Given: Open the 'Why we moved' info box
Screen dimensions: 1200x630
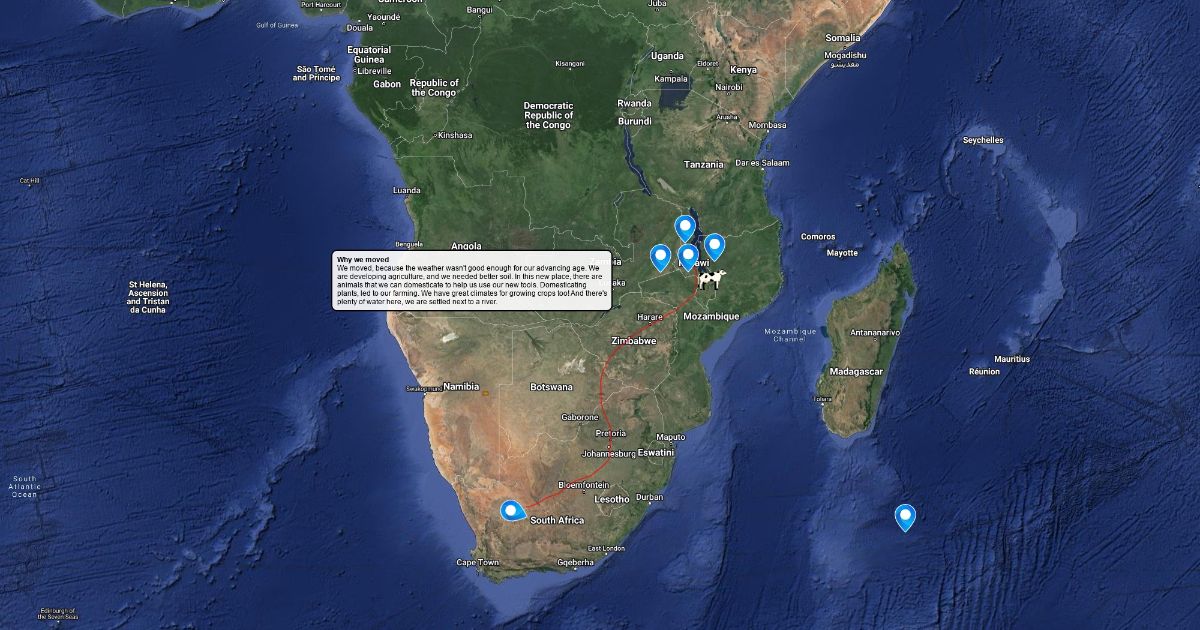Looking at the screenshot, I should [x=472, y=281].
